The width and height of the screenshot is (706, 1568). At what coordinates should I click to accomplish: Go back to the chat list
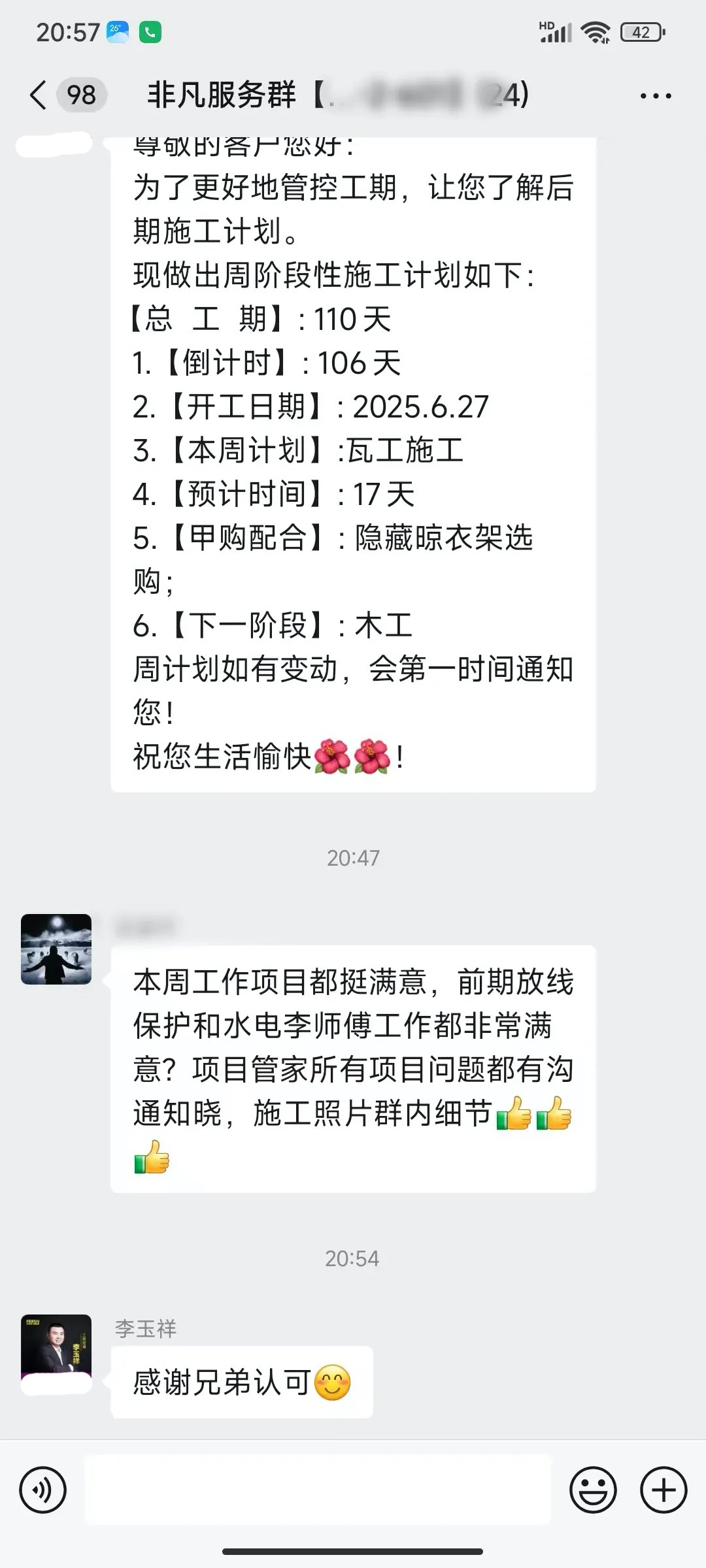point(39,95)
